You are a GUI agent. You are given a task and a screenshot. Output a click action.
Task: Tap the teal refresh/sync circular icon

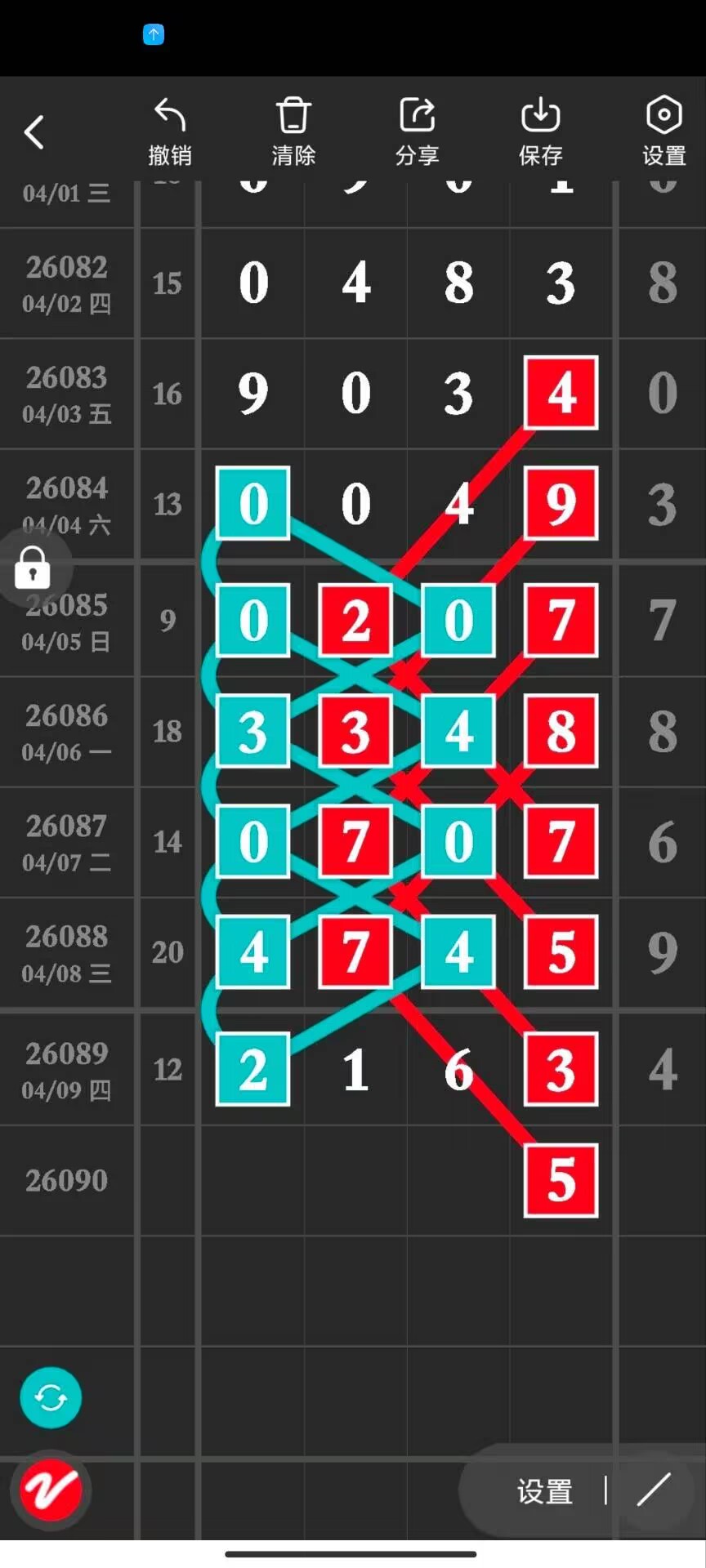click(51, 1398)
